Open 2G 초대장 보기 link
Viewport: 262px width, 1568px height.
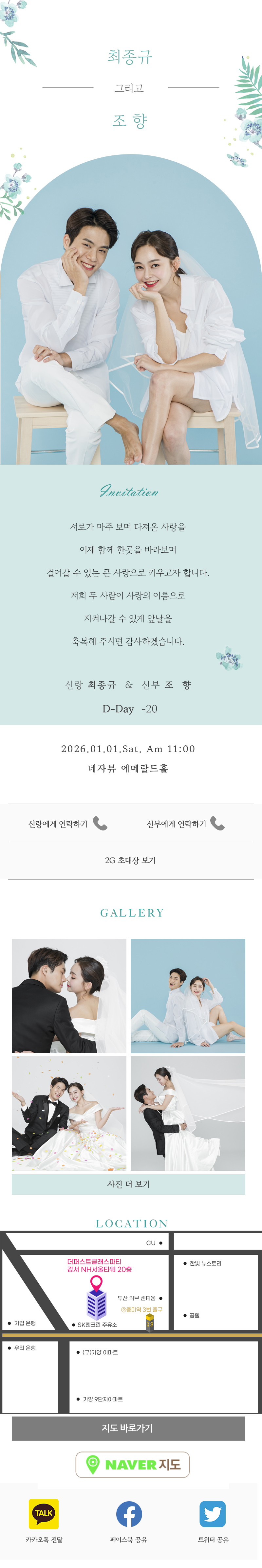click(x=130, y=860)
